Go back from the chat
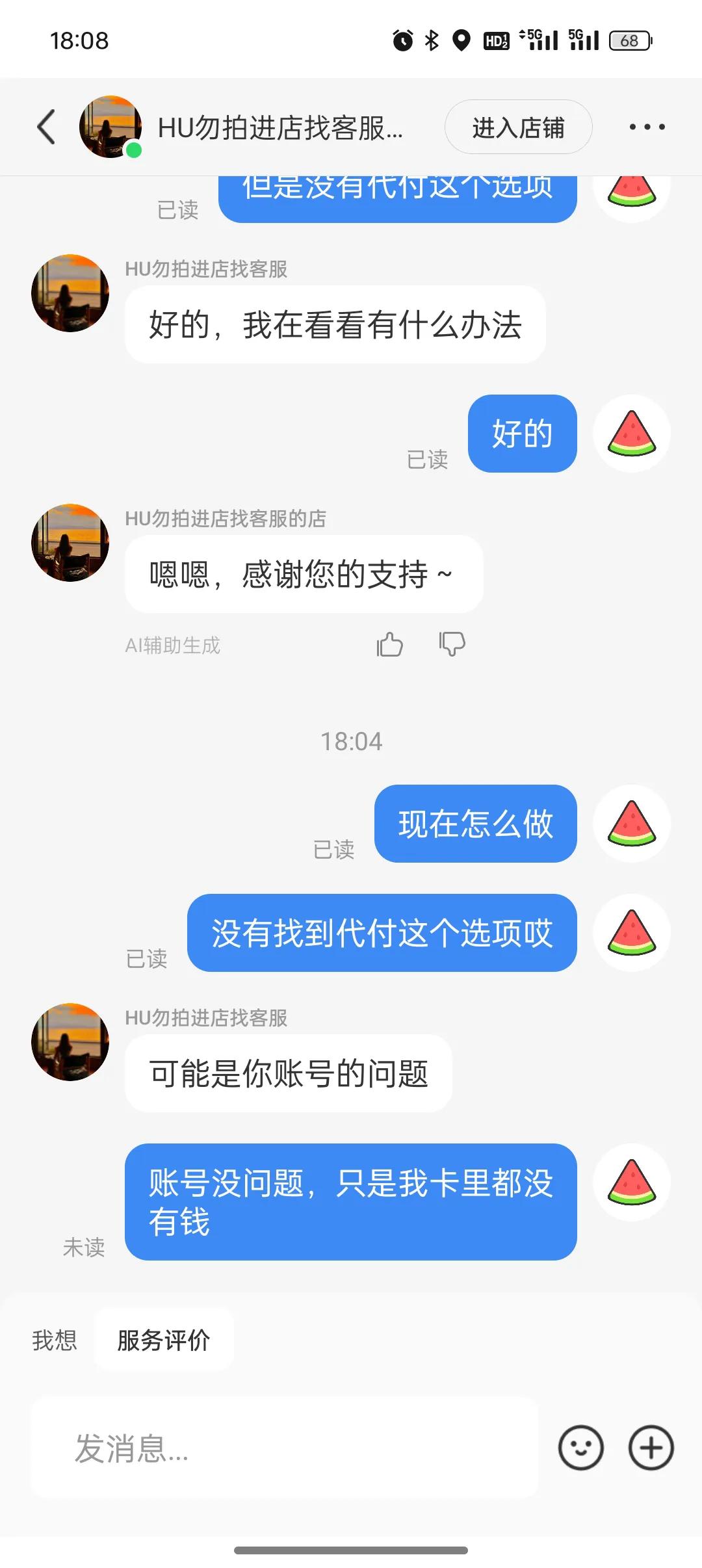 [x=46, y=127]
